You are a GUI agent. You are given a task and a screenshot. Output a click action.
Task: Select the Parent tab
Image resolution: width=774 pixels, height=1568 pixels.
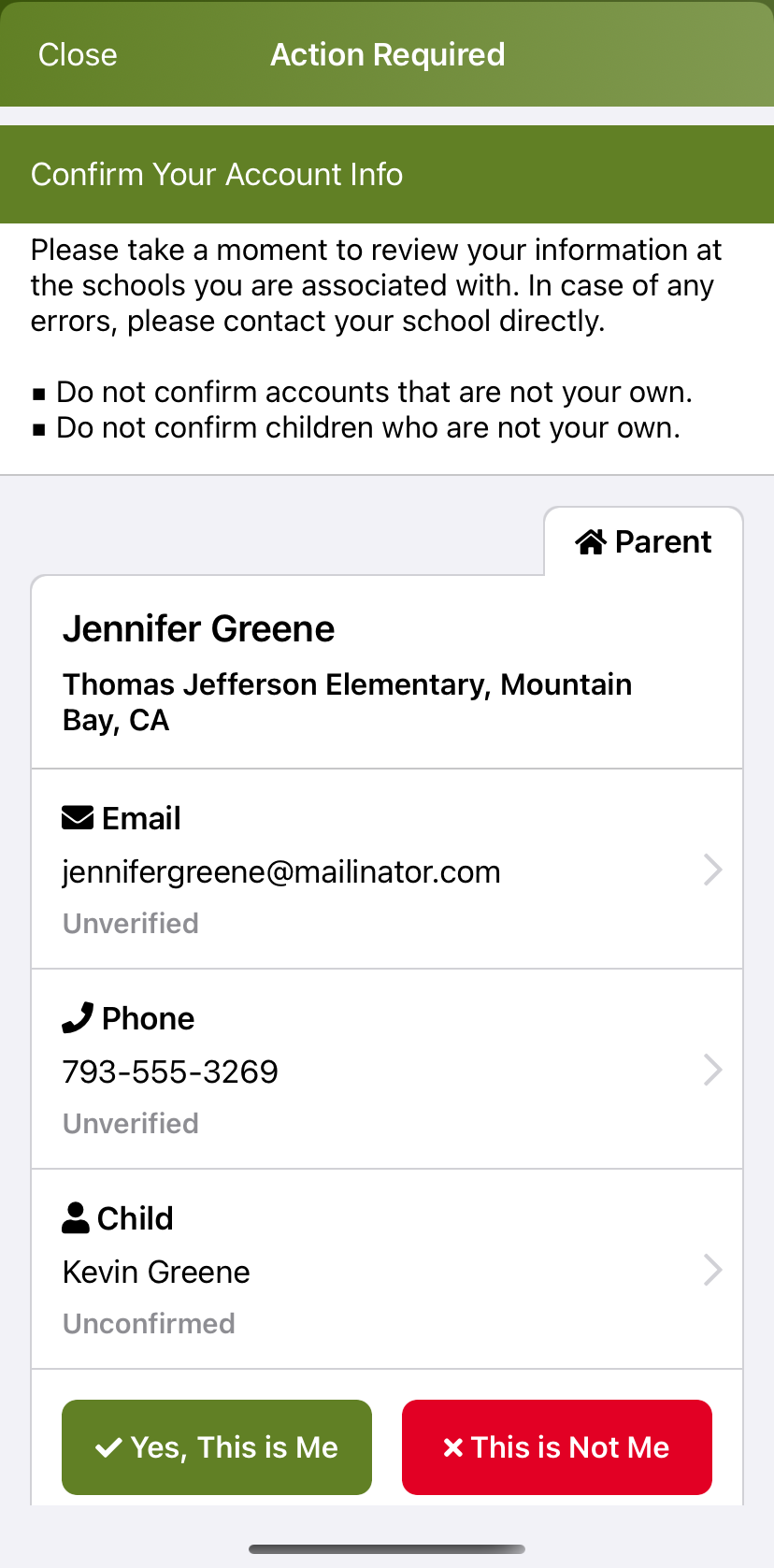click(x=643, y=541)
